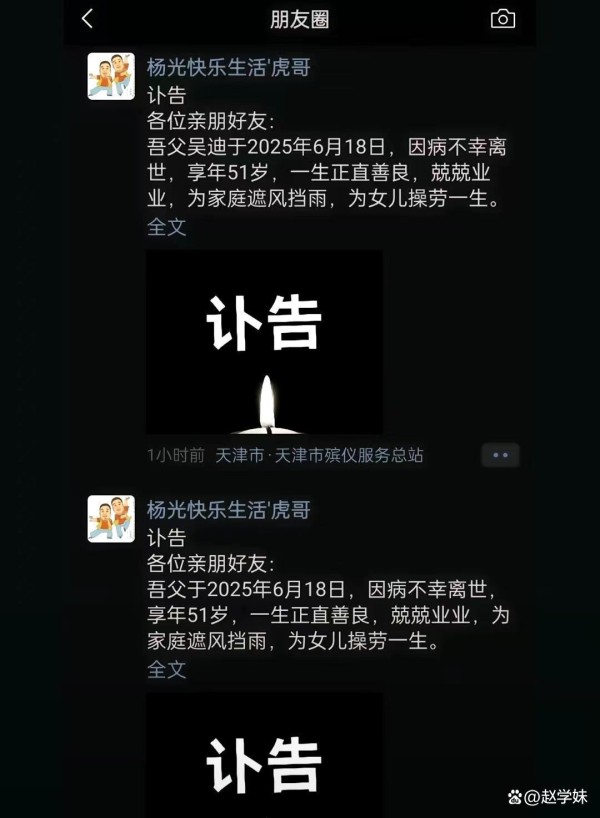
Task: Tap the avatar on the first post
Action: click(x=111, y=76)
